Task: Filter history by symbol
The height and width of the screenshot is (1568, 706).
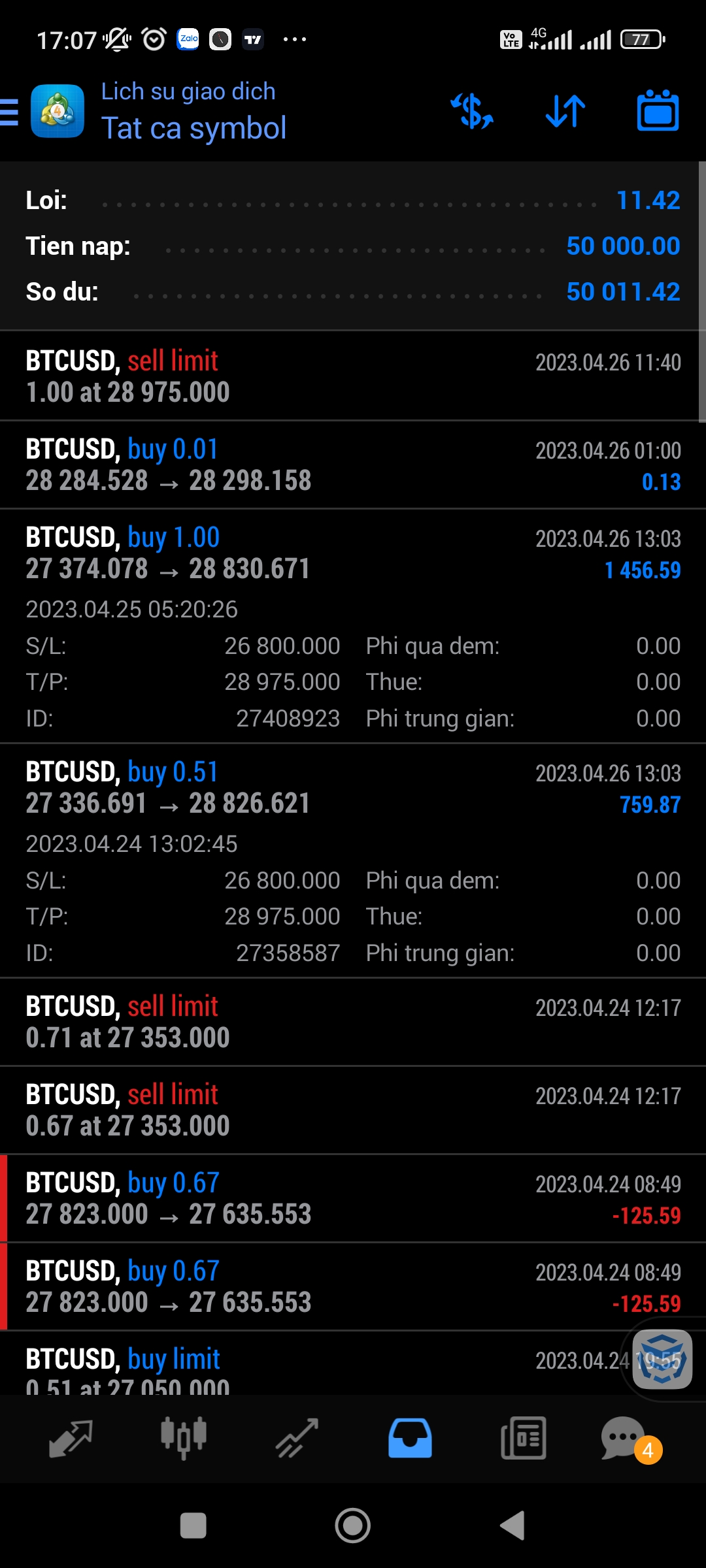Action: [472, 111]
